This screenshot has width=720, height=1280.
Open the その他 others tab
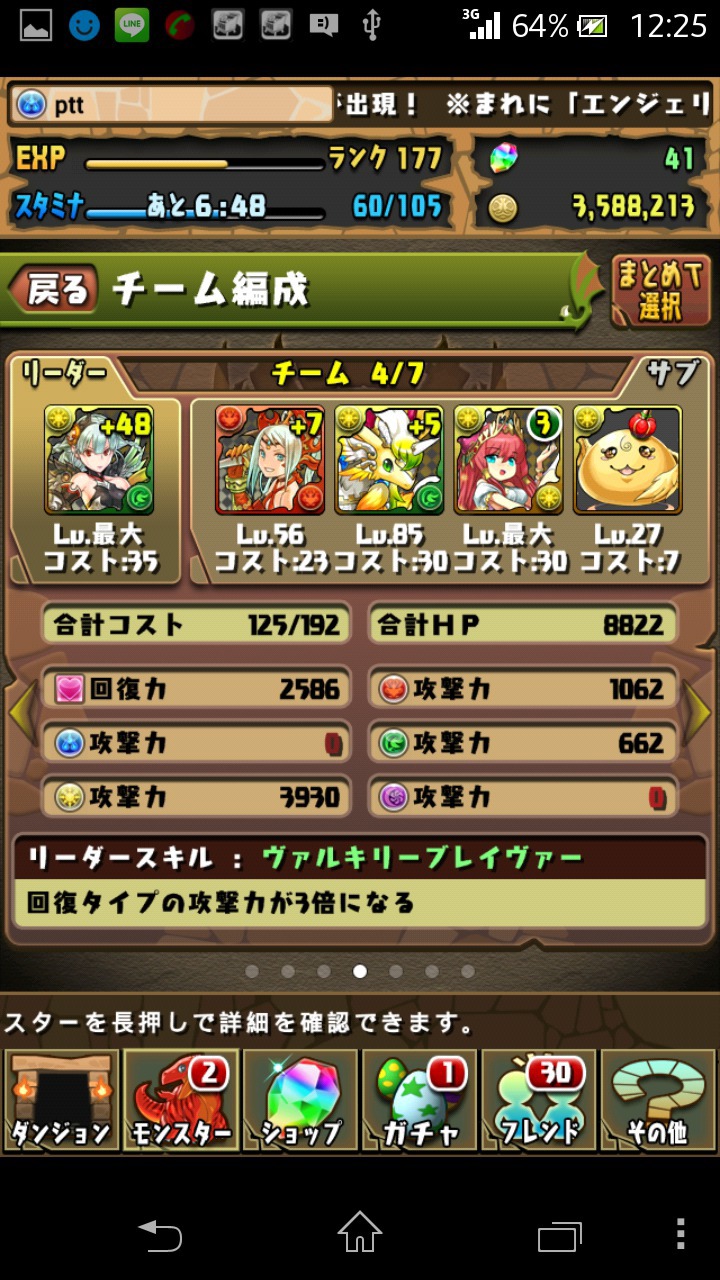[x=658, y=1102]
